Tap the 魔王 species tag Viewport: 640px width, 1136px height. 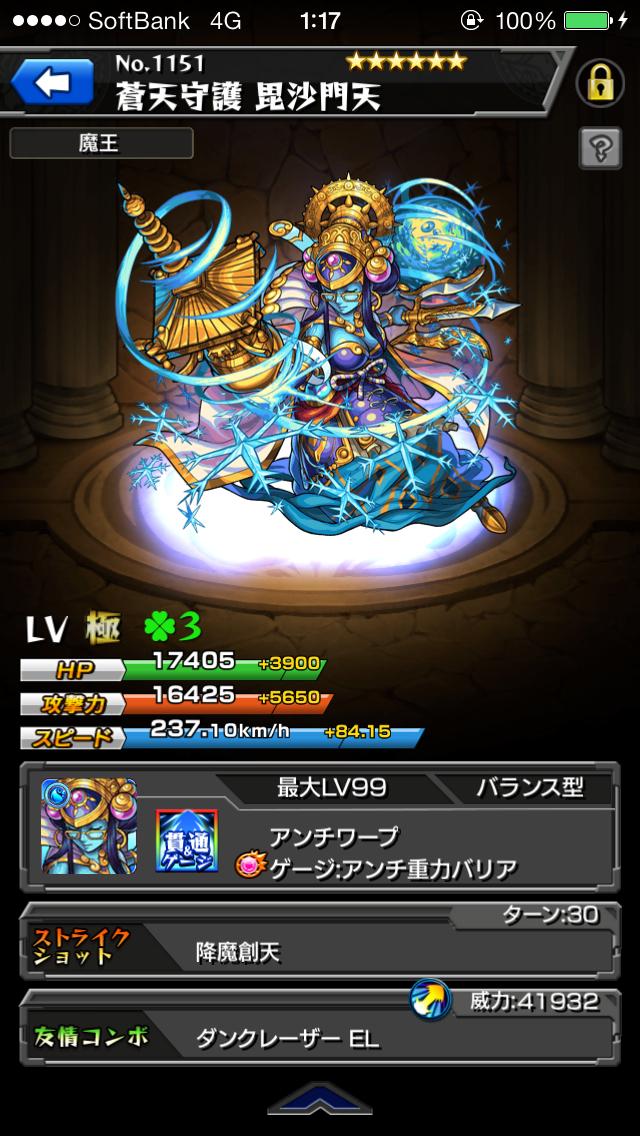pyautogui.click(x=100, y=143)
